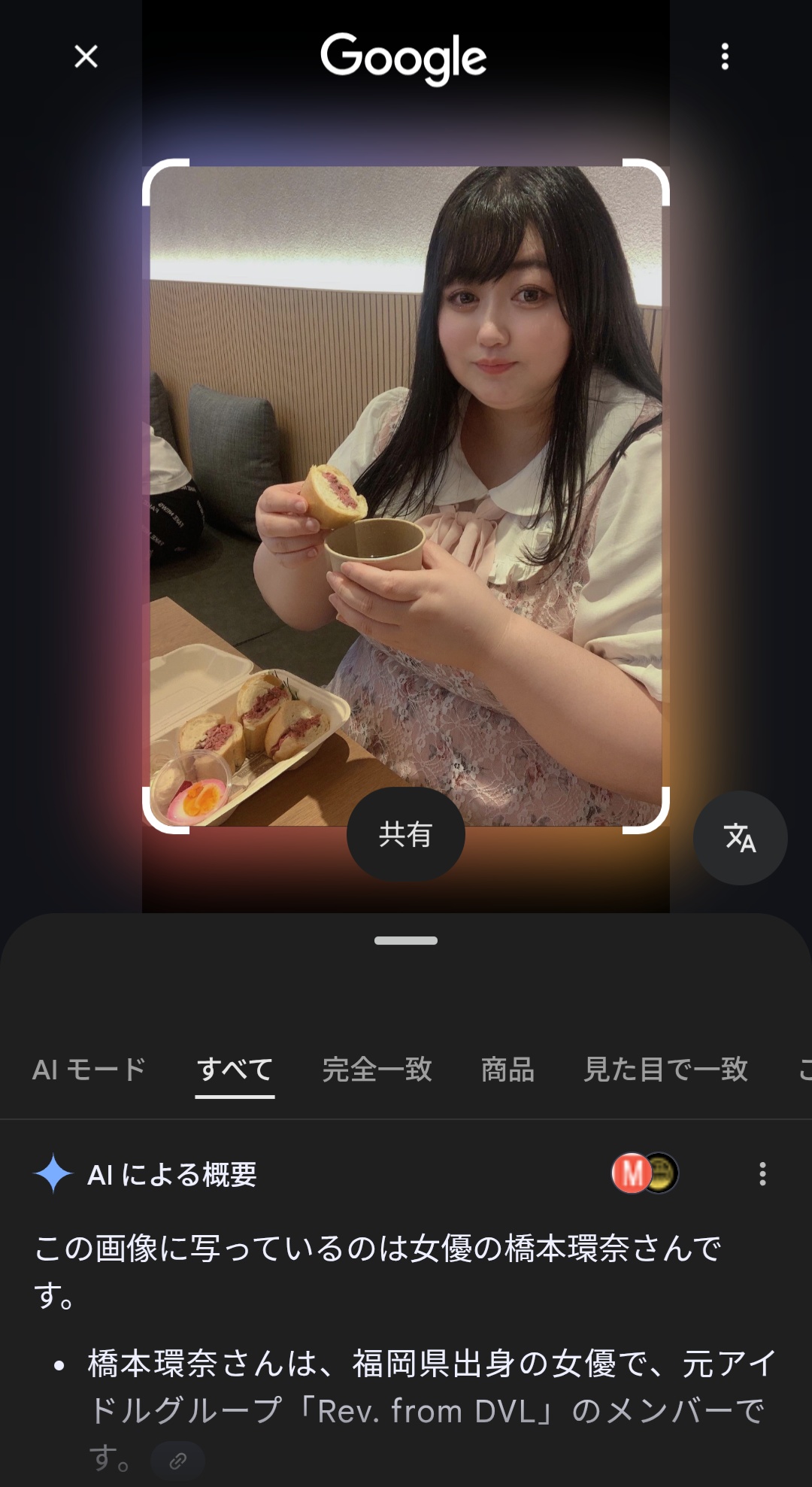Switch to the 見た目で一致 tab
The width and height of the screenshot is (812, 1487).
pos(665,1069)
